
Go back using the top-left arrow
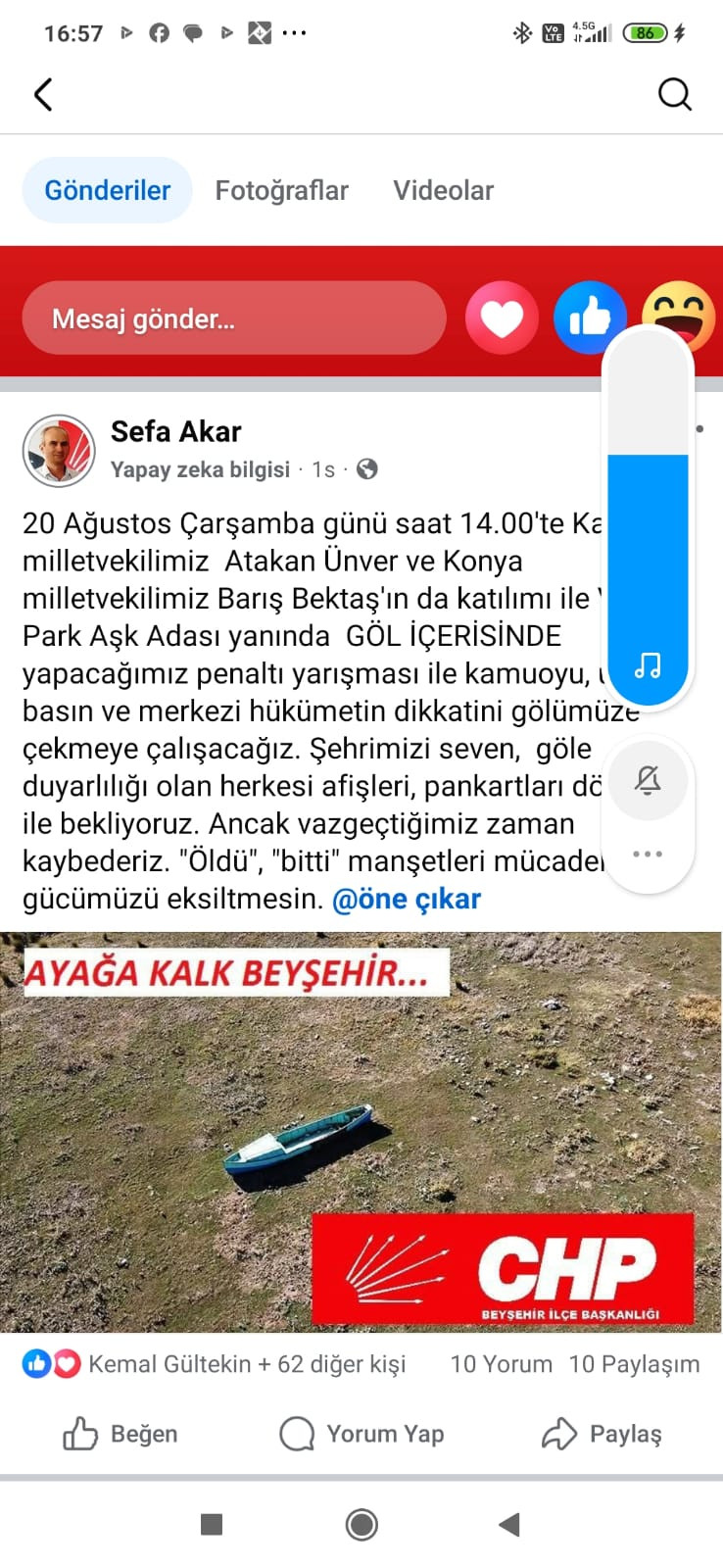43,95
